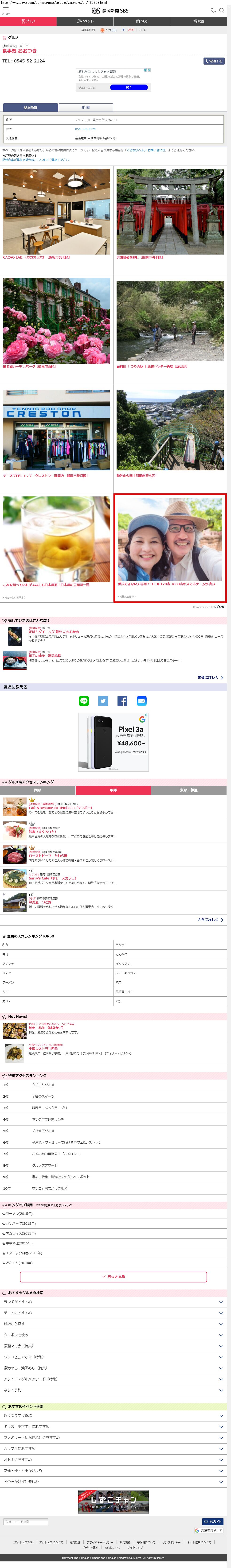Screen dimensions: 231x1568
Task: Share this page on LINE
Action: pyautogui.click(x=84, y=701)
